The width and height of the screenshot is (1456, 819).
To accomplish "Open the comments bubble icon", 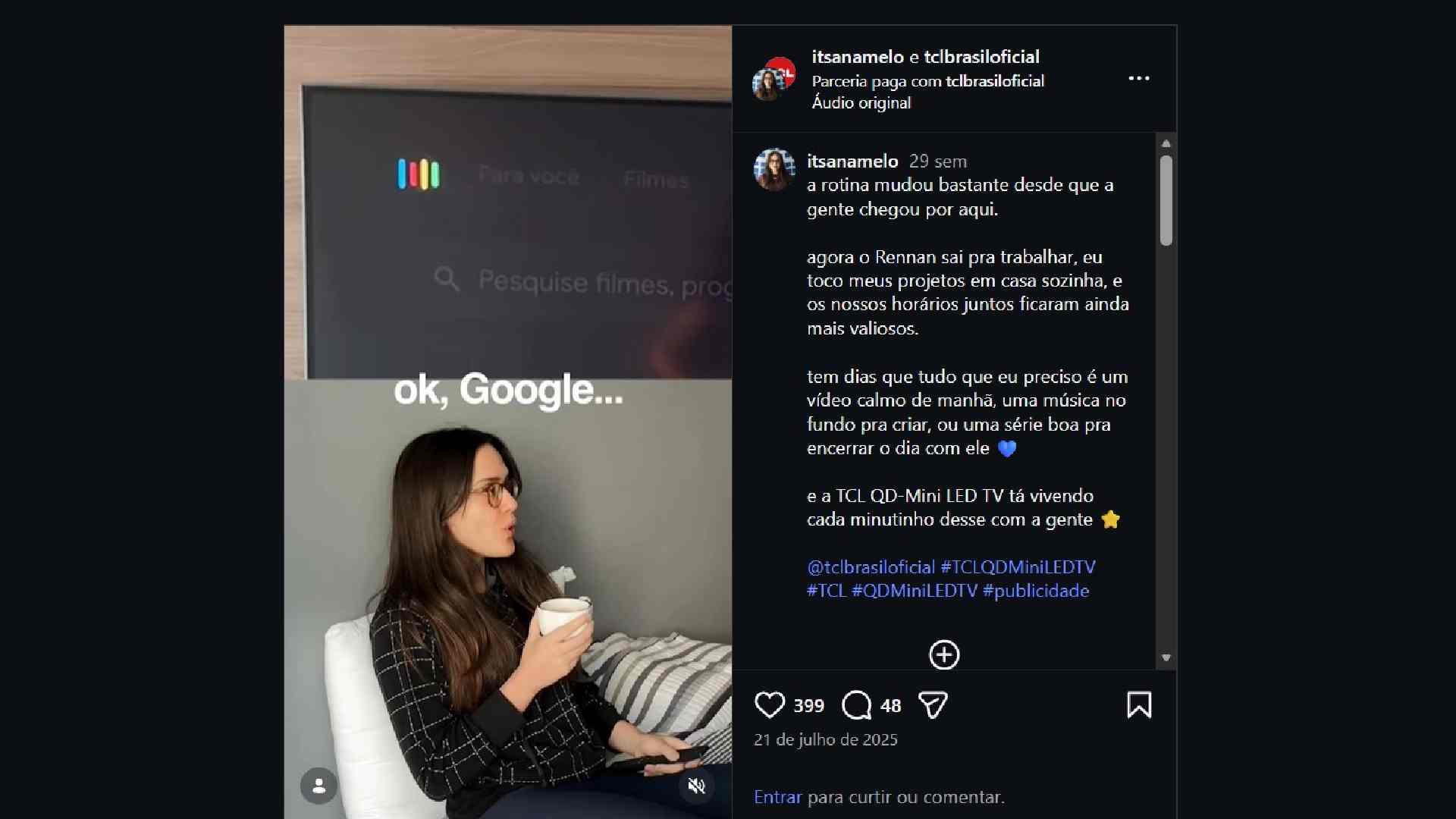I will 856,705.
